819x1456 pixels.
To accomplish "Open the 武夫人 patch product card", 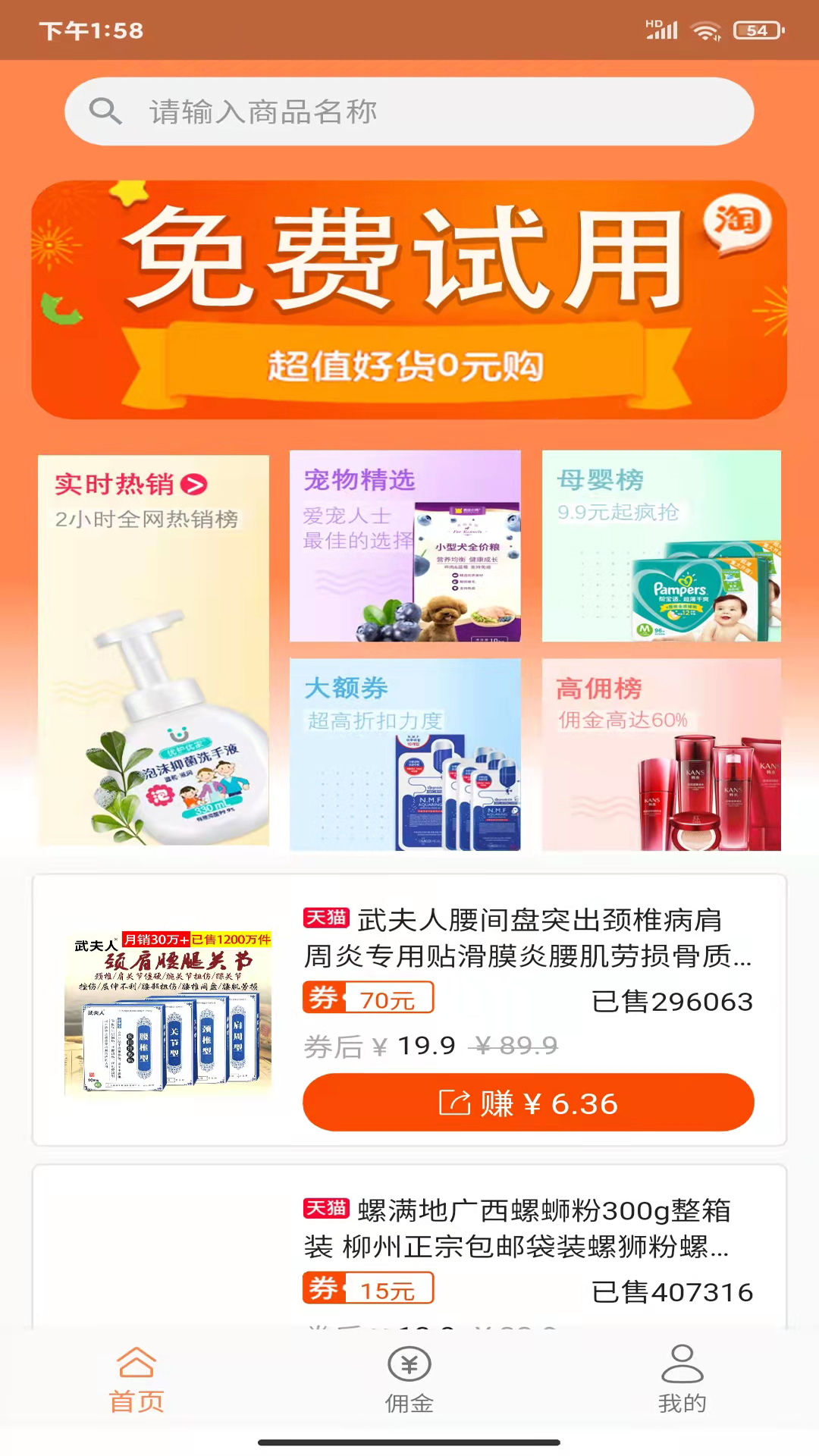I will coord(409,1010).
